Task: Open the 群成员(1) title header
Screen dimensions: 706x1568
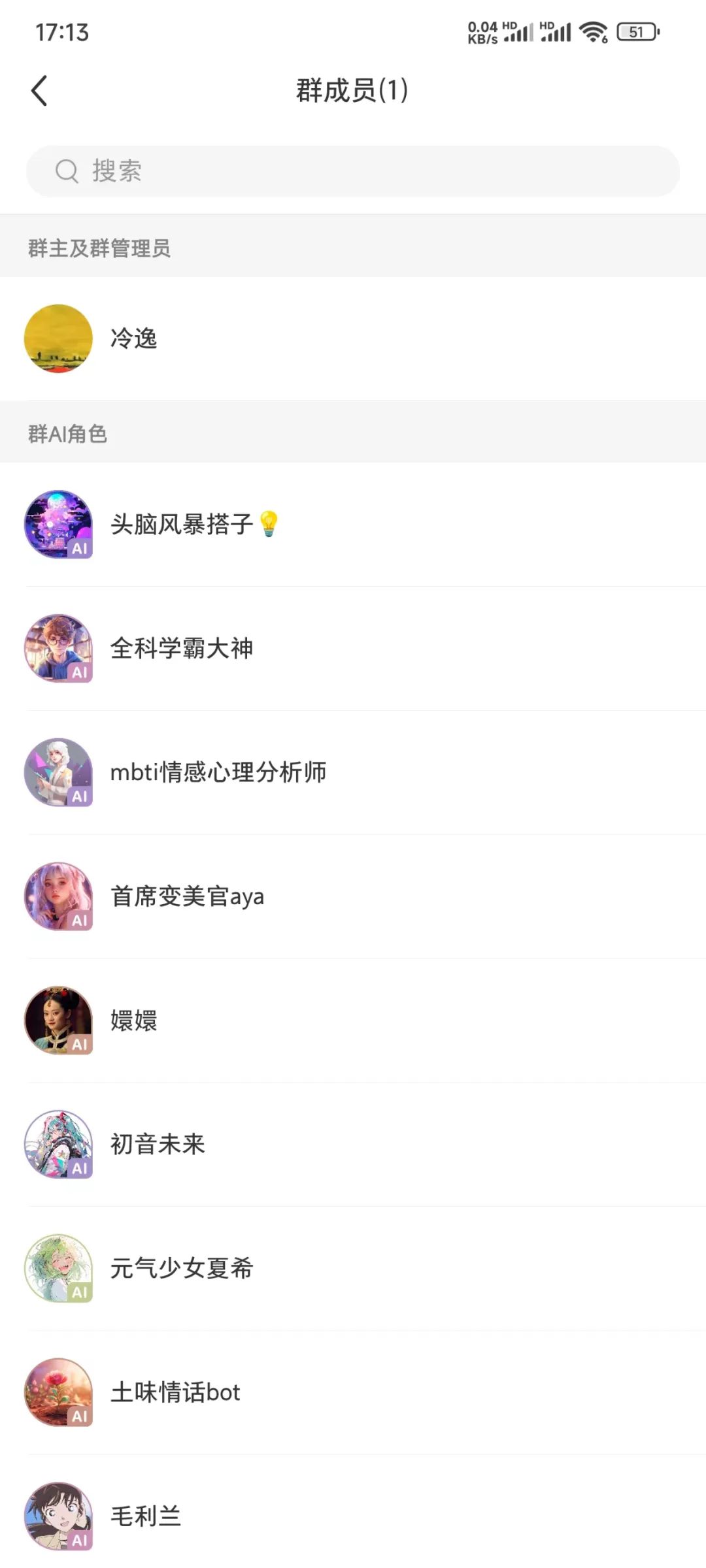Action: 353,91
